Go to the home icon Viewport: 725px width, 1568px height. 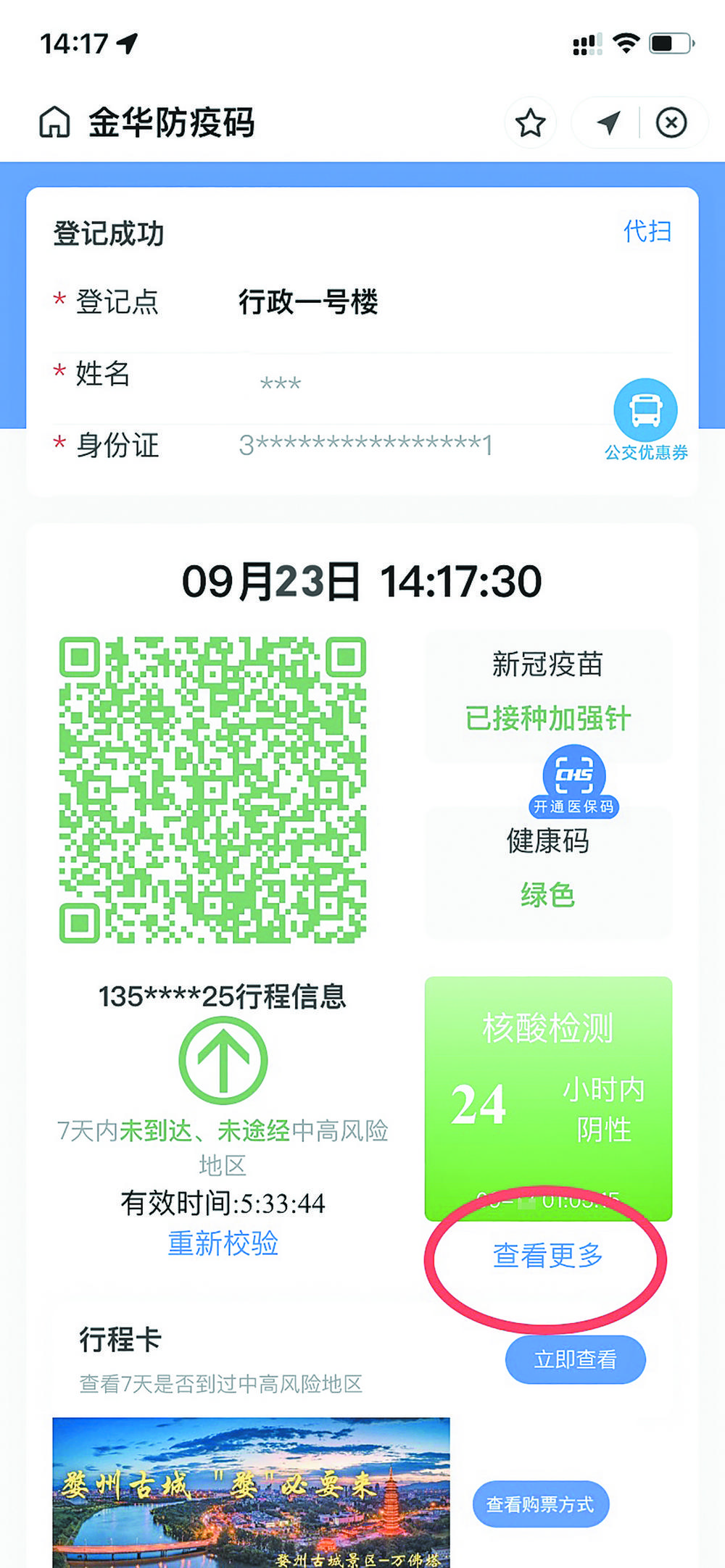click(54, 122)
